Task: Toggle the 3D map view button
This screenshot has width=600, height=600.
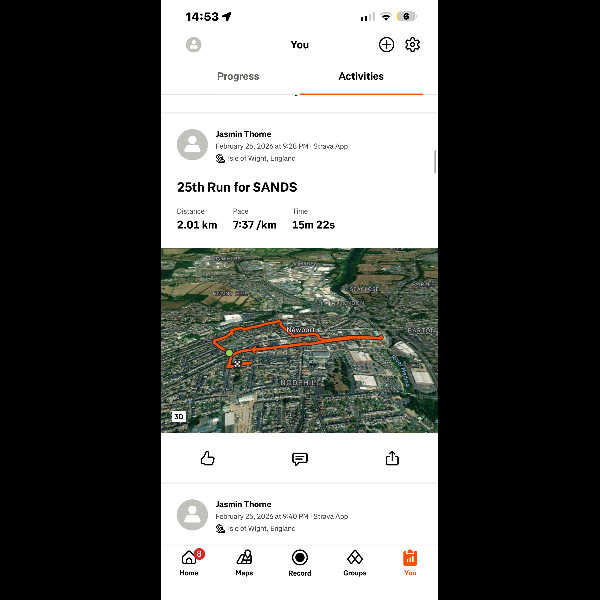Action: (179, 416)
